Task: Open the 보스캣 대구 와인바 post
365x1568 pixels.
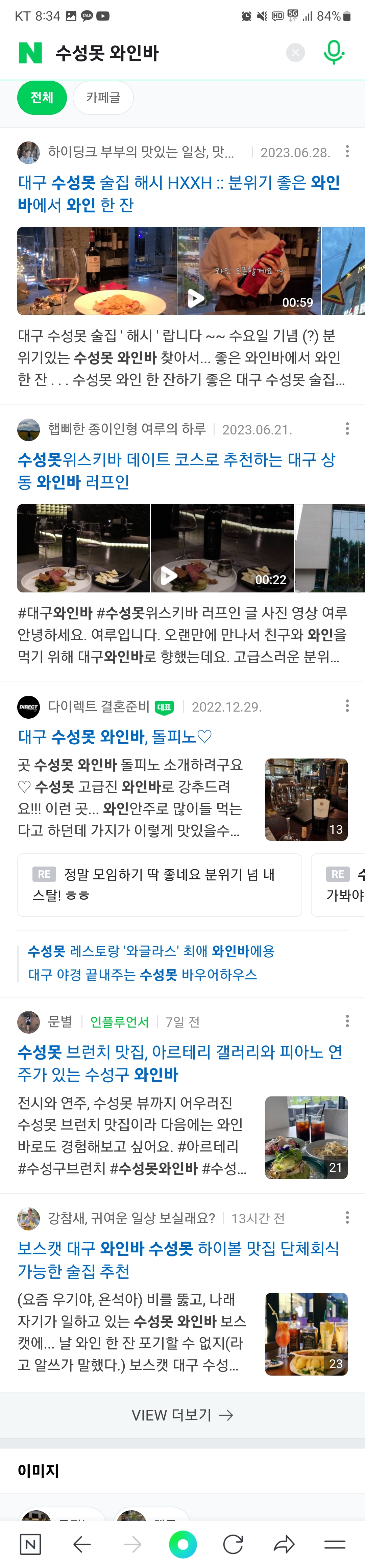Action: [178, 1259]
